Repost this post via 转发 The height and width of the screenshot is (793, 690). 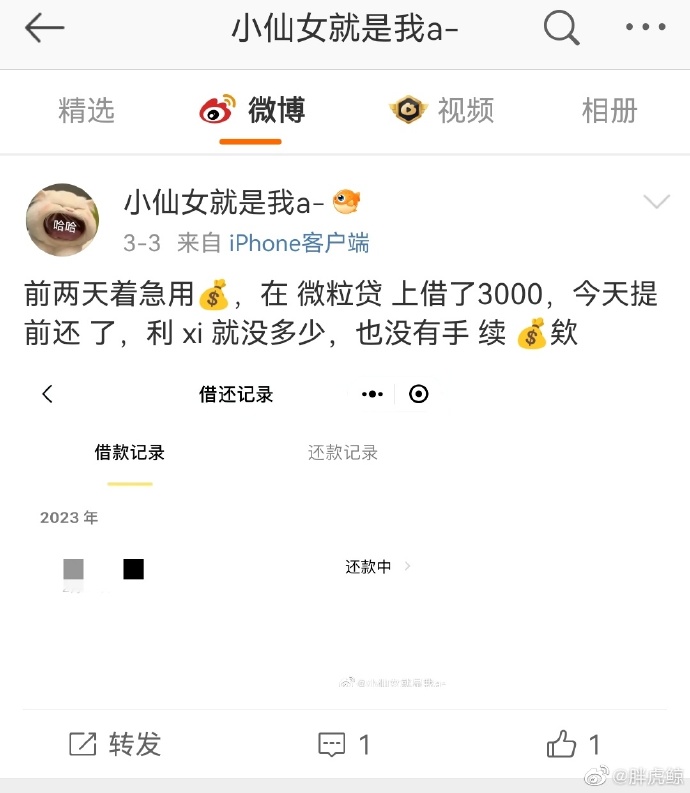tap(115, 744)
